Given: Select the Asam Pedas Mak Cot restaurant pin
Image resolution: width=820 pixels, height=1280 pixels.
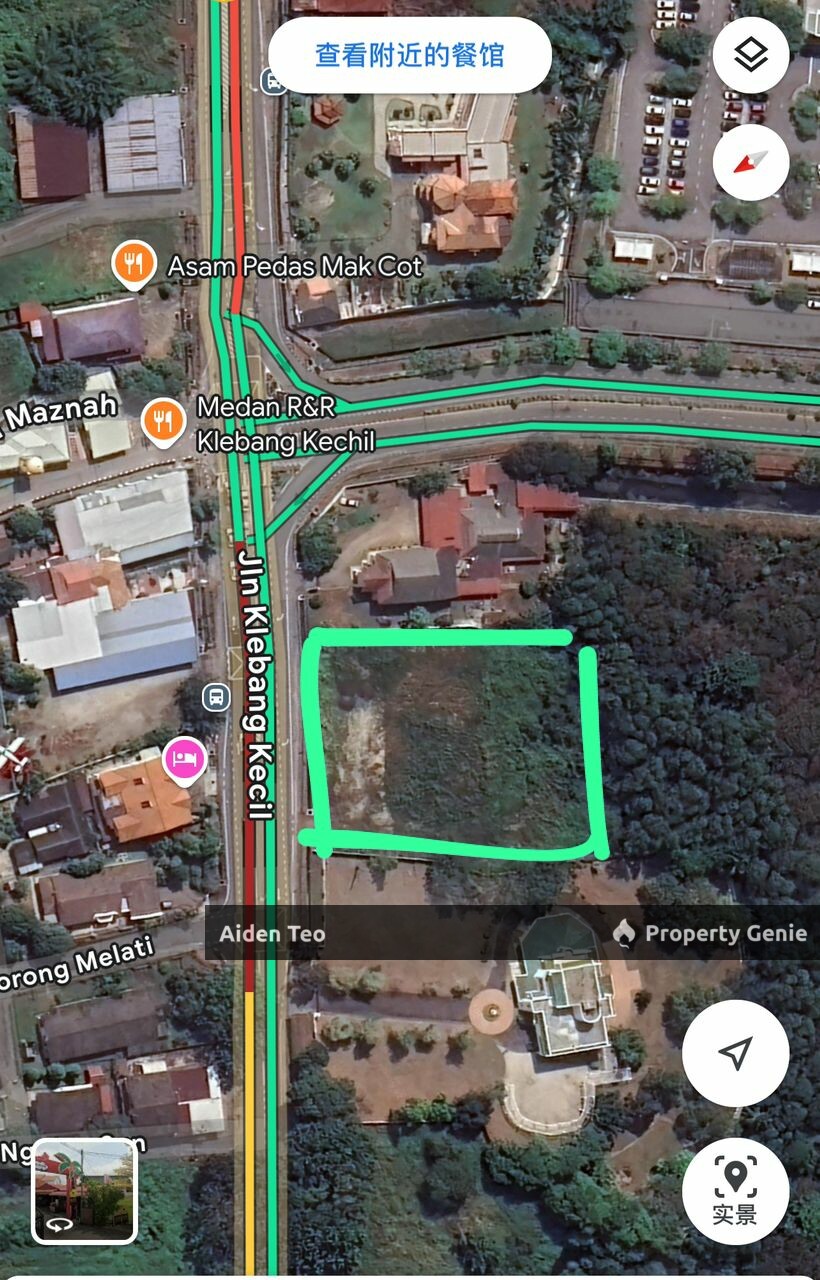Looking at the screenshot, I should pyautogui.click(x=133, y=265).
